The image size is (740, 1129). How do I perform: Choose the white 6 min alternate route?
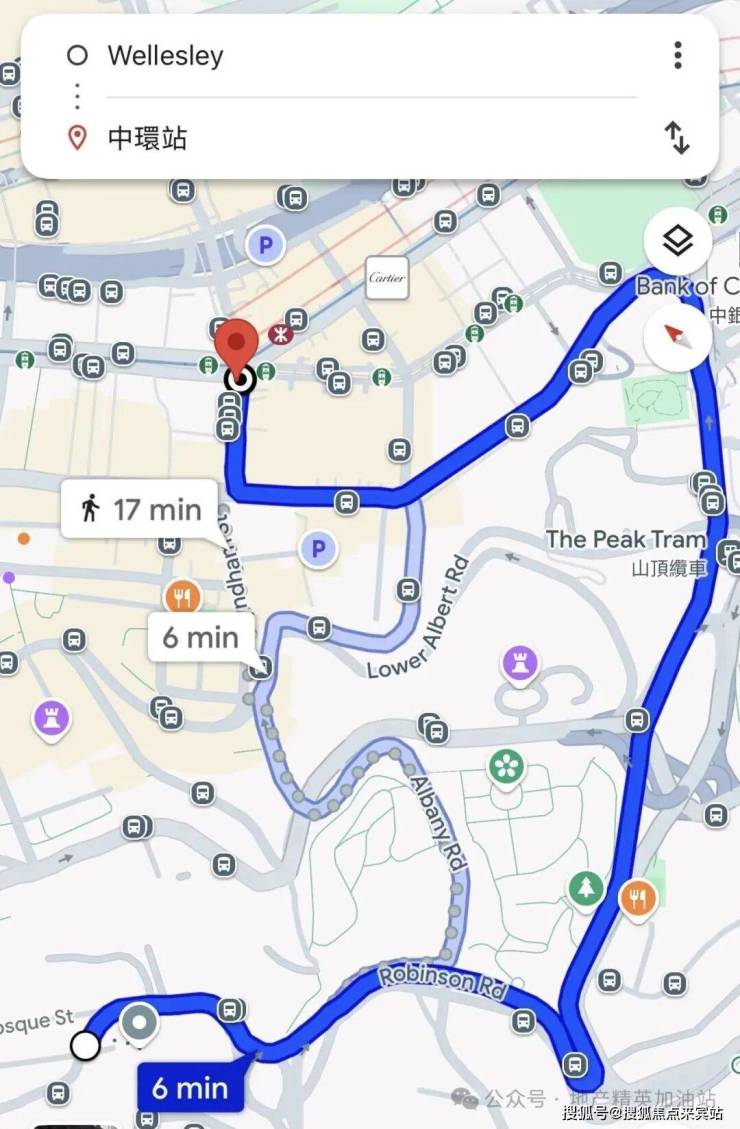point(200,637)
